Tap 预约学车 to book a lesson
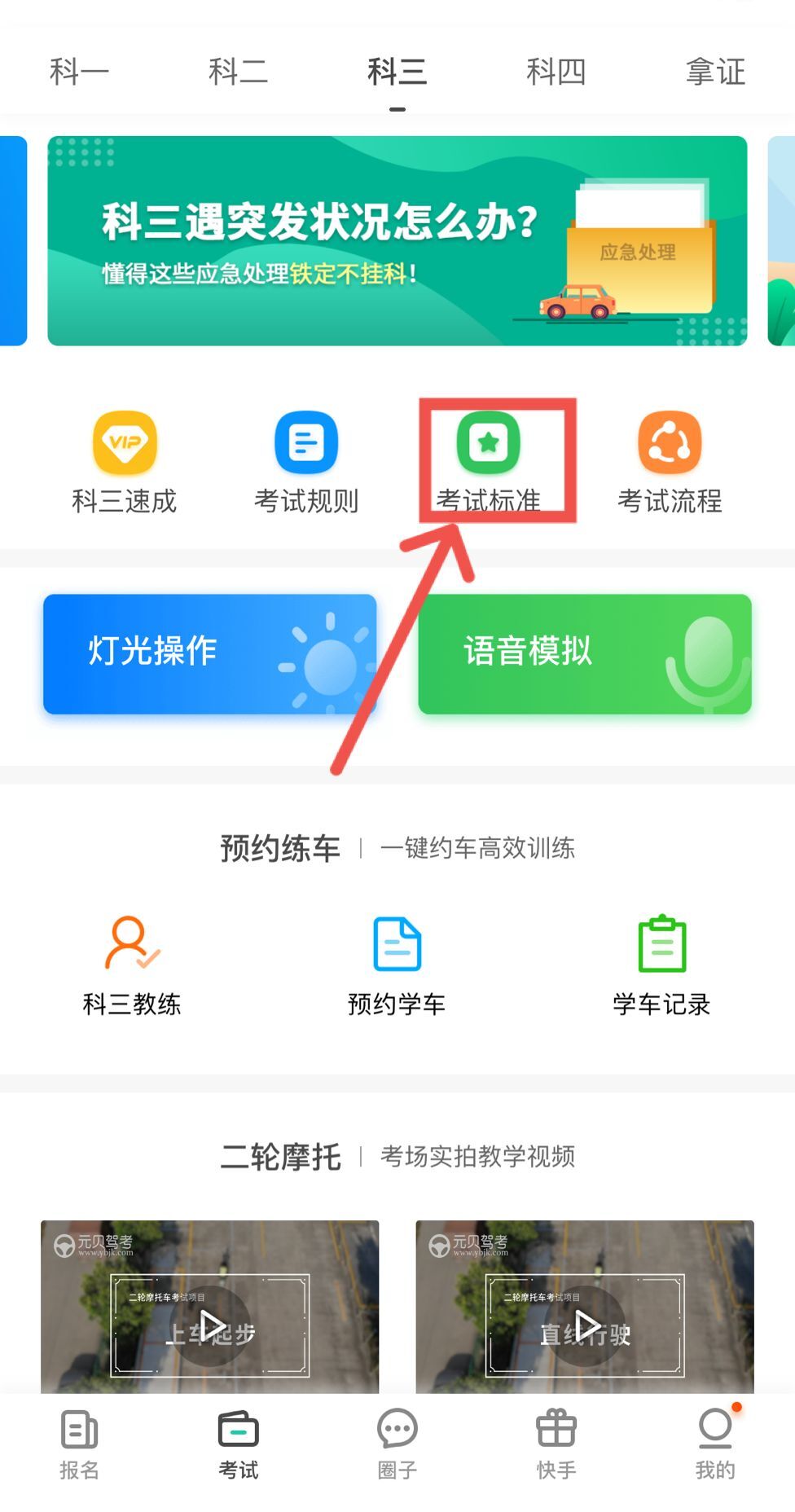Image resolution: width=795 pixels, height=1512 pixels. [x=397, y=965]
